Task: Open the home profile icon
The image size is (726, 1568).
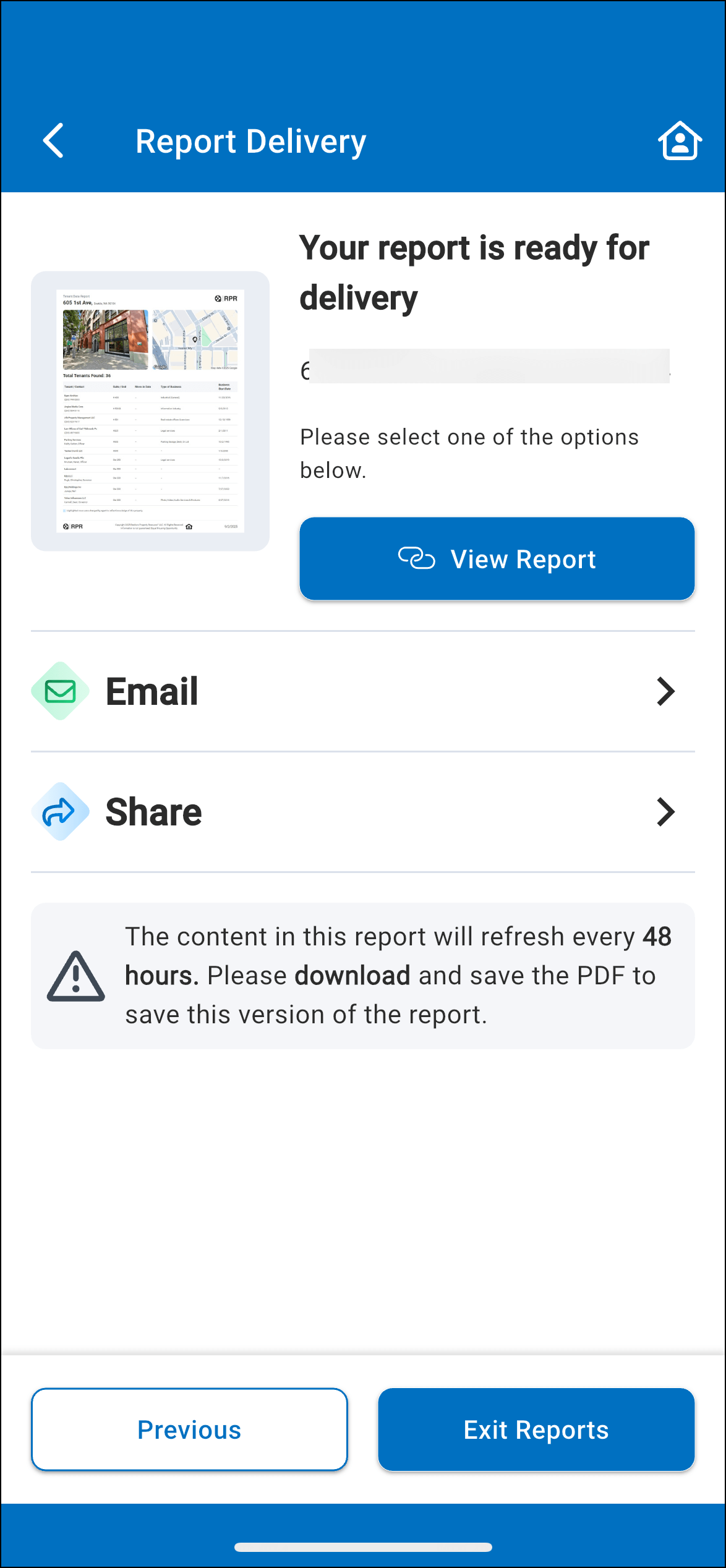Action: 679,141
